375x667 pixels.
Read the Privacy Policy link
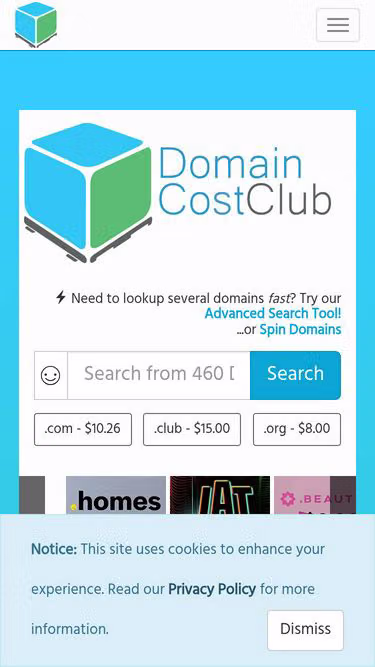[212, 589]
